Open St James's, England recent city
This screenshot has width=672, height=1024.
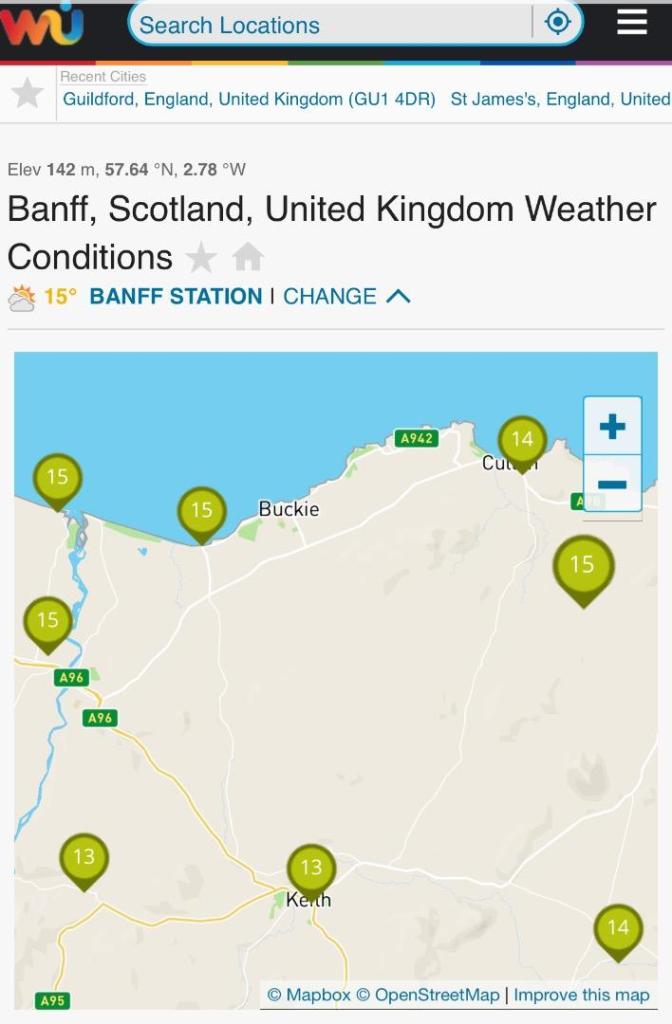click(x=560, y=99)
